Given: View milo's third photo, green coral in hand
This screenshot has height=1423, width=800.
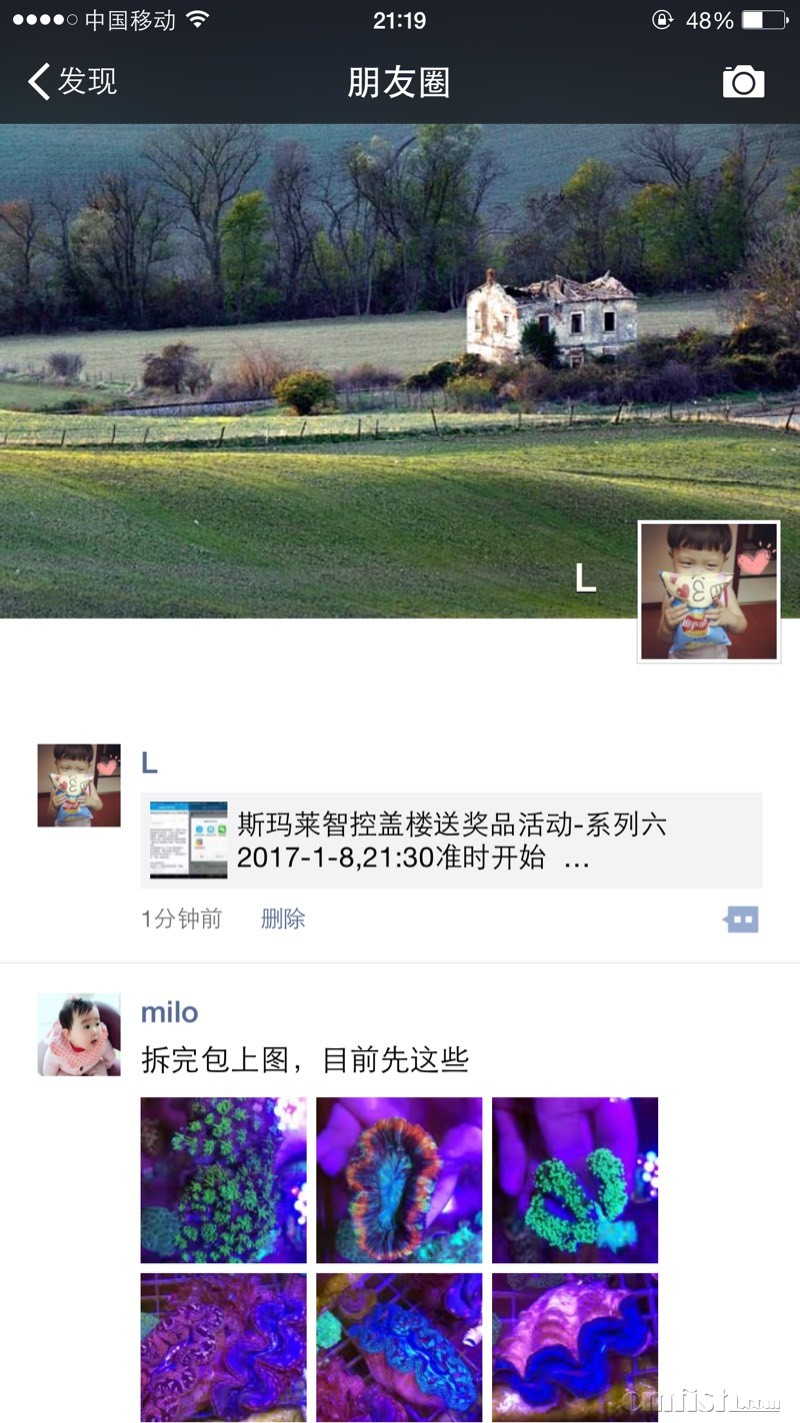Looking at the screenshot, I should 575,1180.
